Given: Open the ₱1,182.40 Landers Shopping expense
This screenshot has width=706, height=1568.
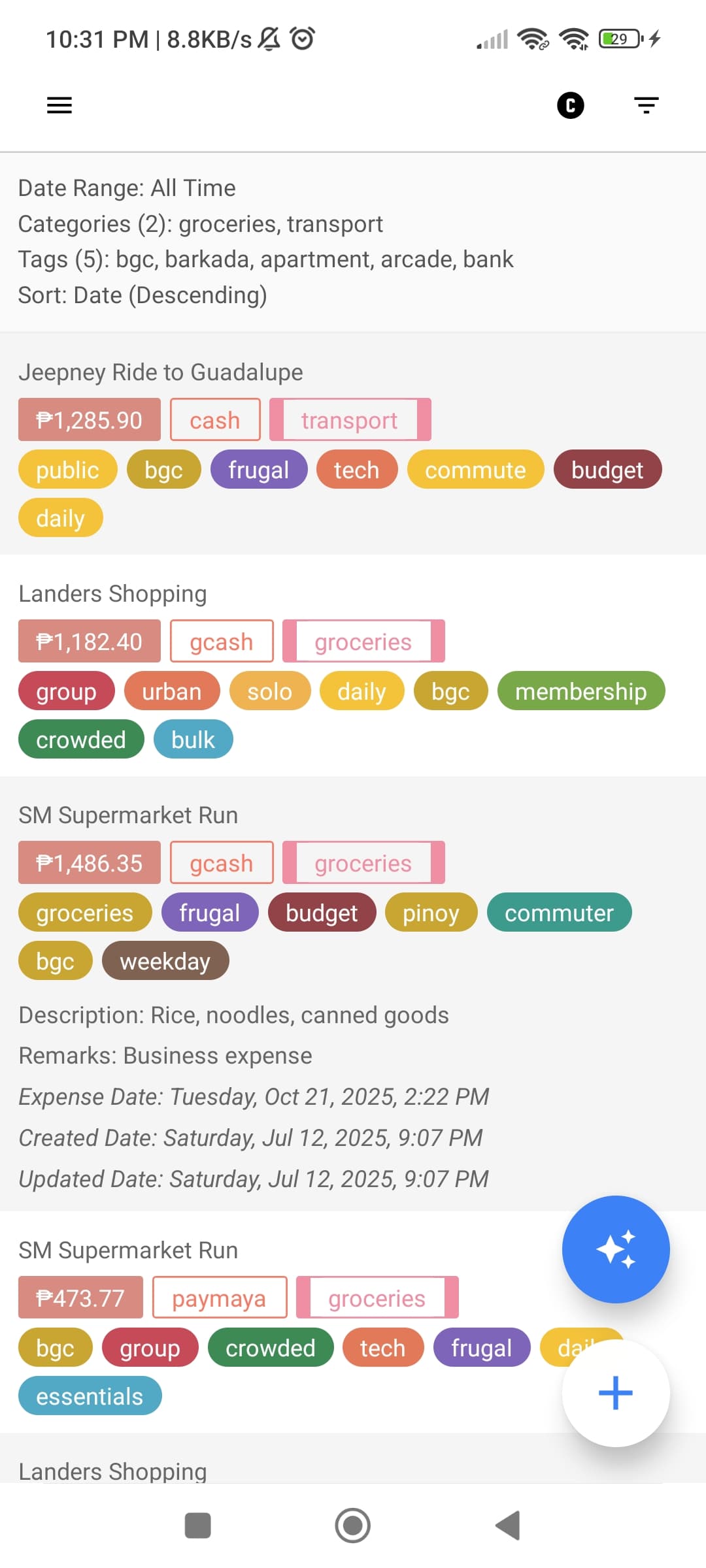Looking at the screenshot, I should click(x=112, y=594).
